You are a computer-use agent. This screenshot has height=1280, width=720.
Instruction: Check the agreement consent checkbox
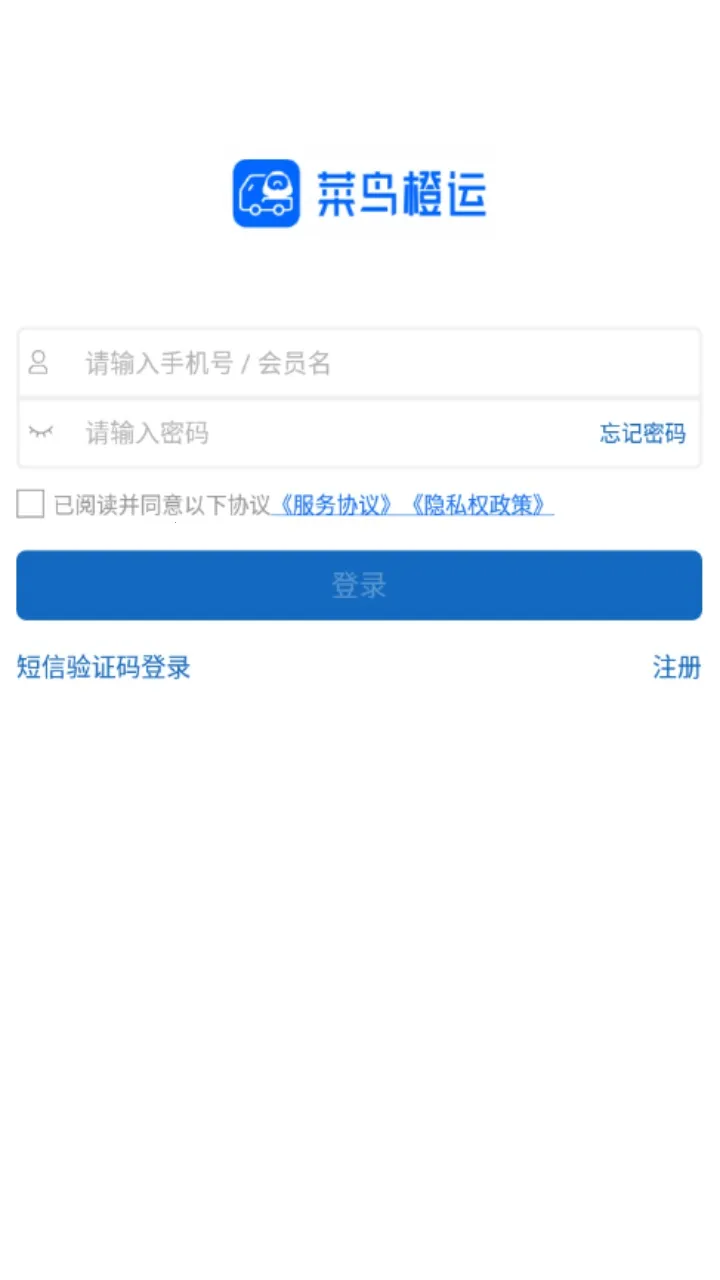(x=31, y=504)
